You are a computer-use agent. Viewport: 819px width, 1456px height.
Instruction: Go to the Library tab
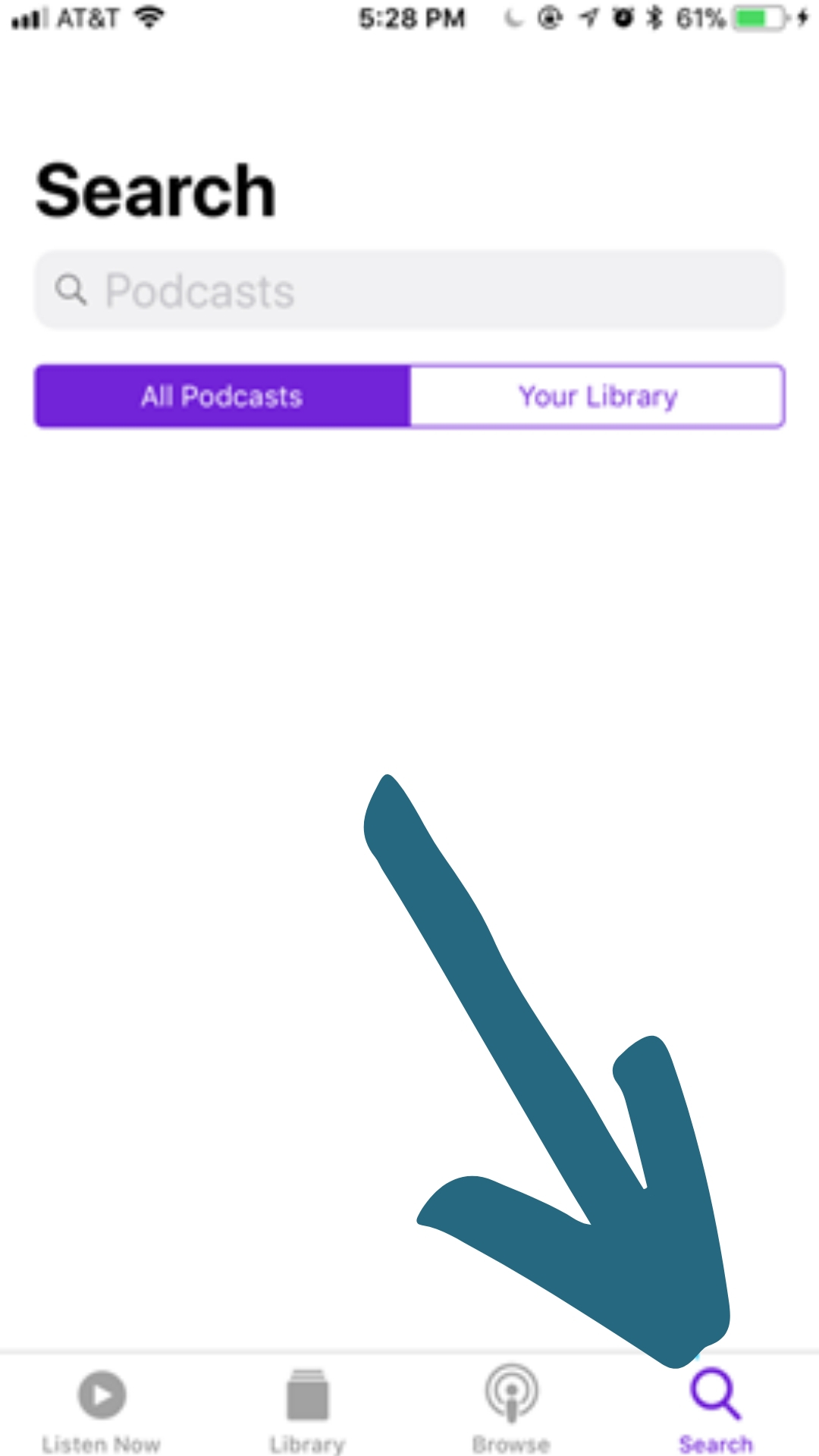point(307,1411)
